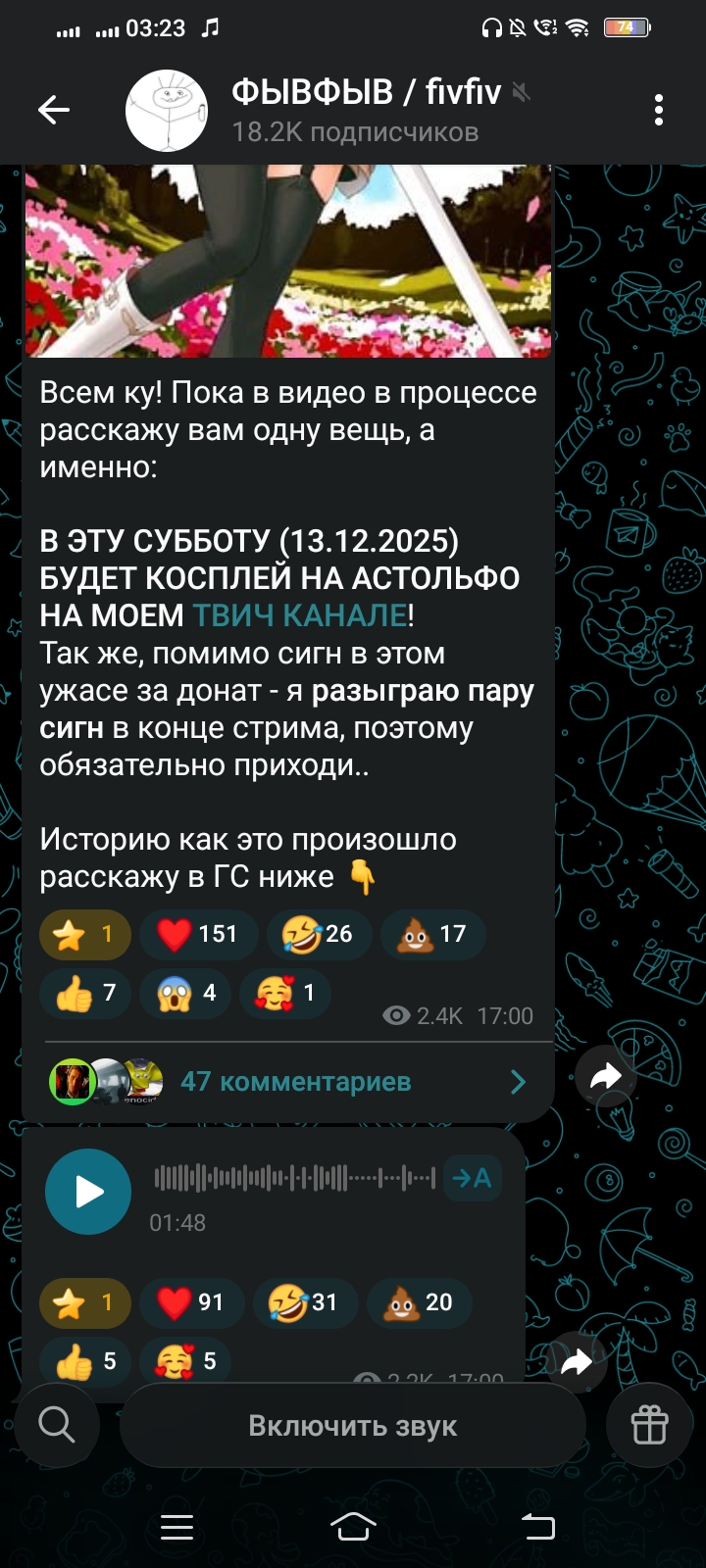Open the ФЫВФЫВ / fivfiv channel profile
This screenshot has height=1568, width=706.
(353, 111)
